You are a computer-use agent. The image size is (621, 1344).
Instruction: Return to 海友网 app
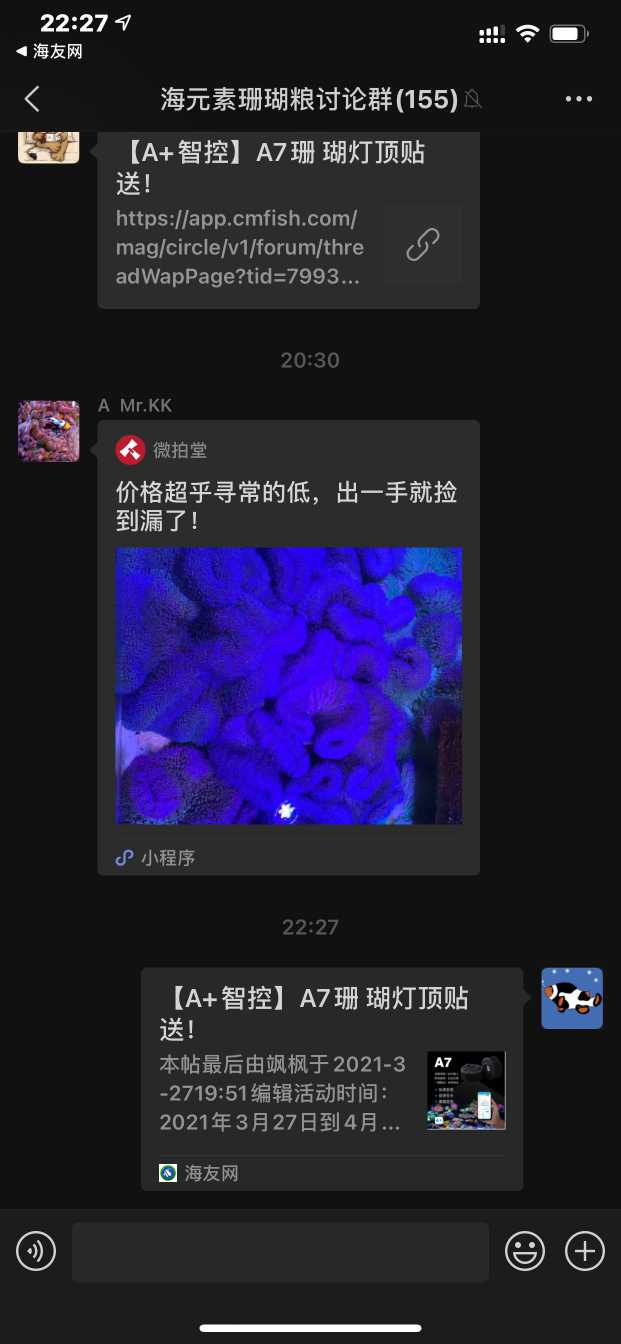(48, 52)
